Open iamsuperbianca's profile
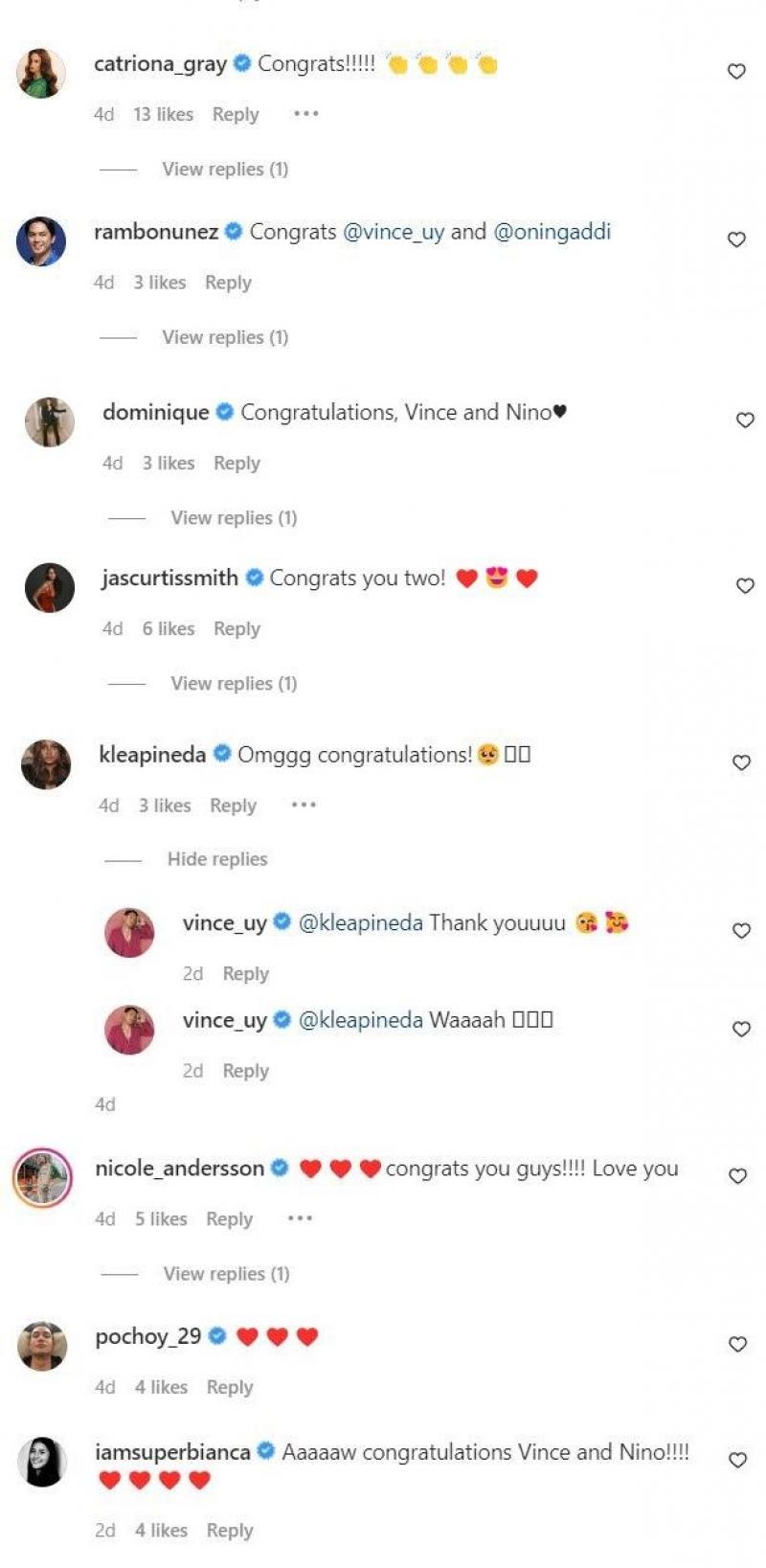This screenshot has width=766, height=1568. click(172, 1452)
